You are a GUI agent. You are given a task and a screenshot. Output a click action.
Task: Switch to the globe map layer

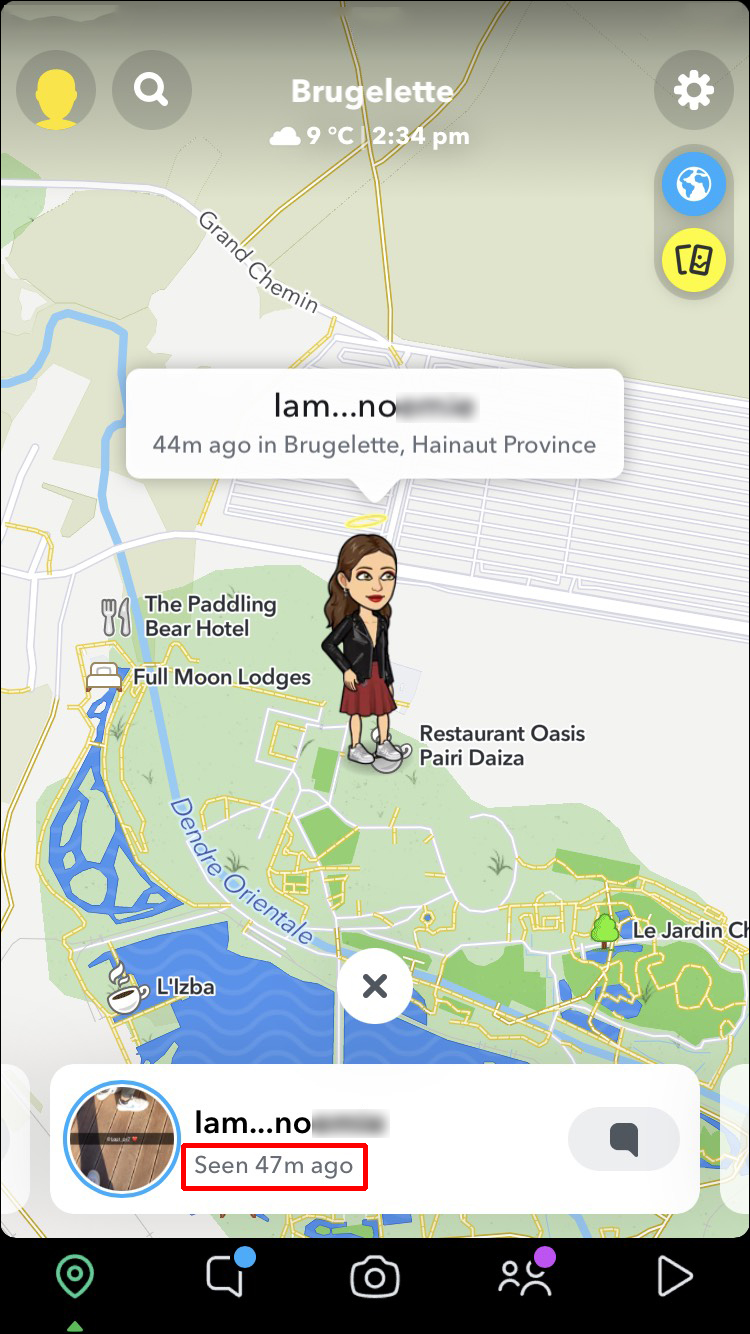[x=693, y=185]
